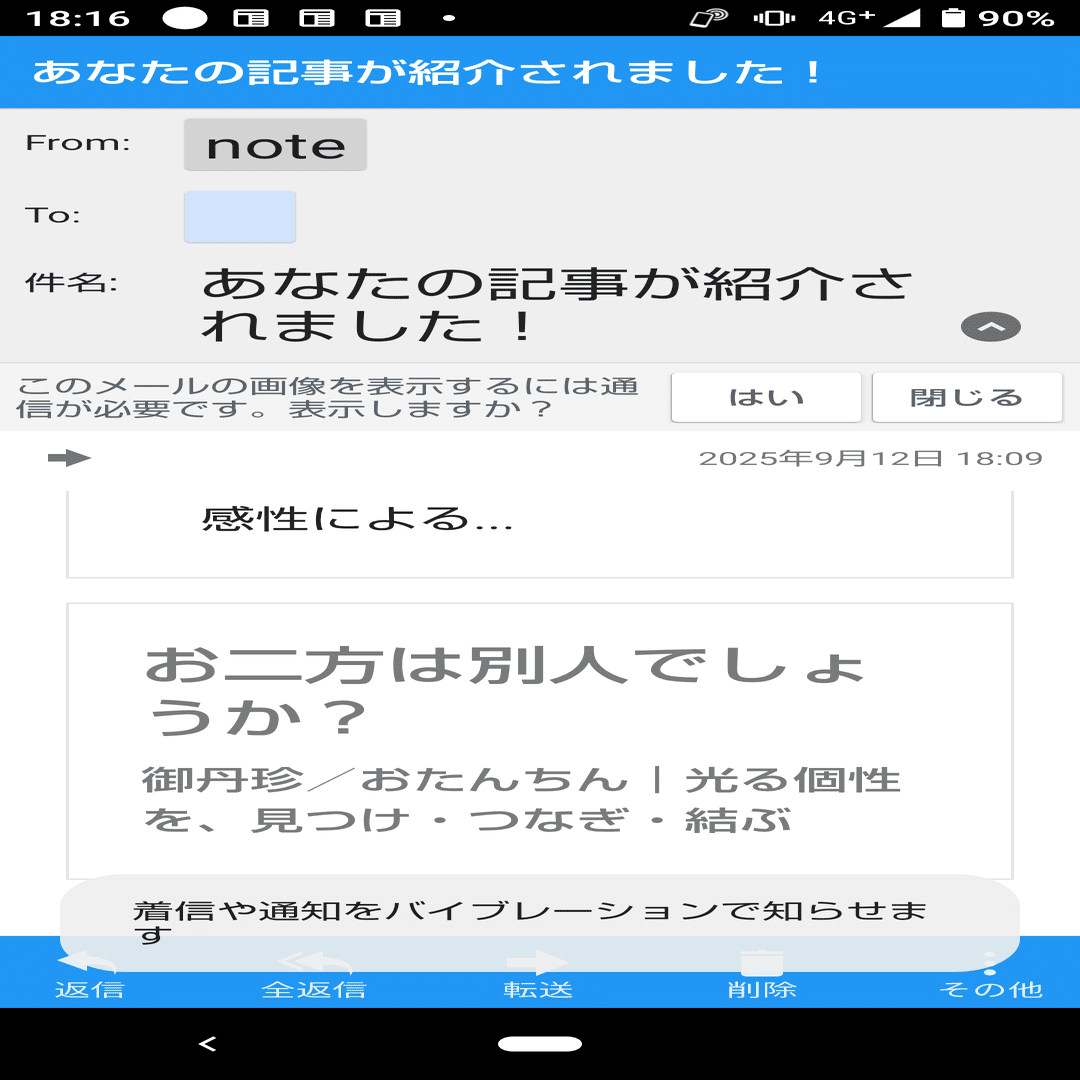Go back with system back button
The height and width of the screenshot is (1080, 1080).
[x=207, y=1044]
